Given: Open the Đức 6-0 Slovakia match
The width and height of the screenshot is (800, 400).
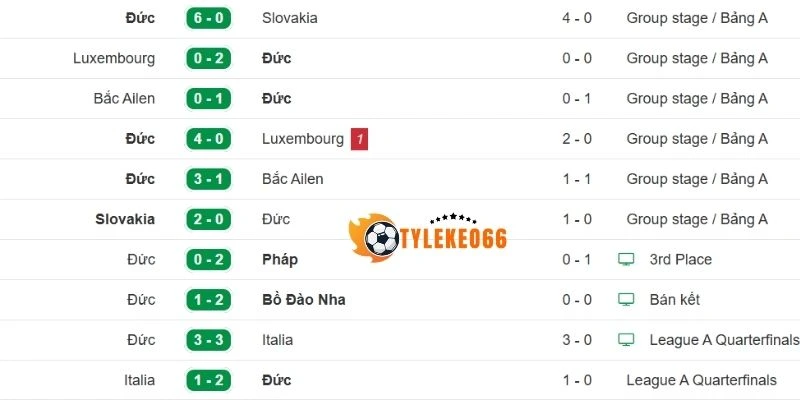Looking at the screenshot, I should coord(208,18).
